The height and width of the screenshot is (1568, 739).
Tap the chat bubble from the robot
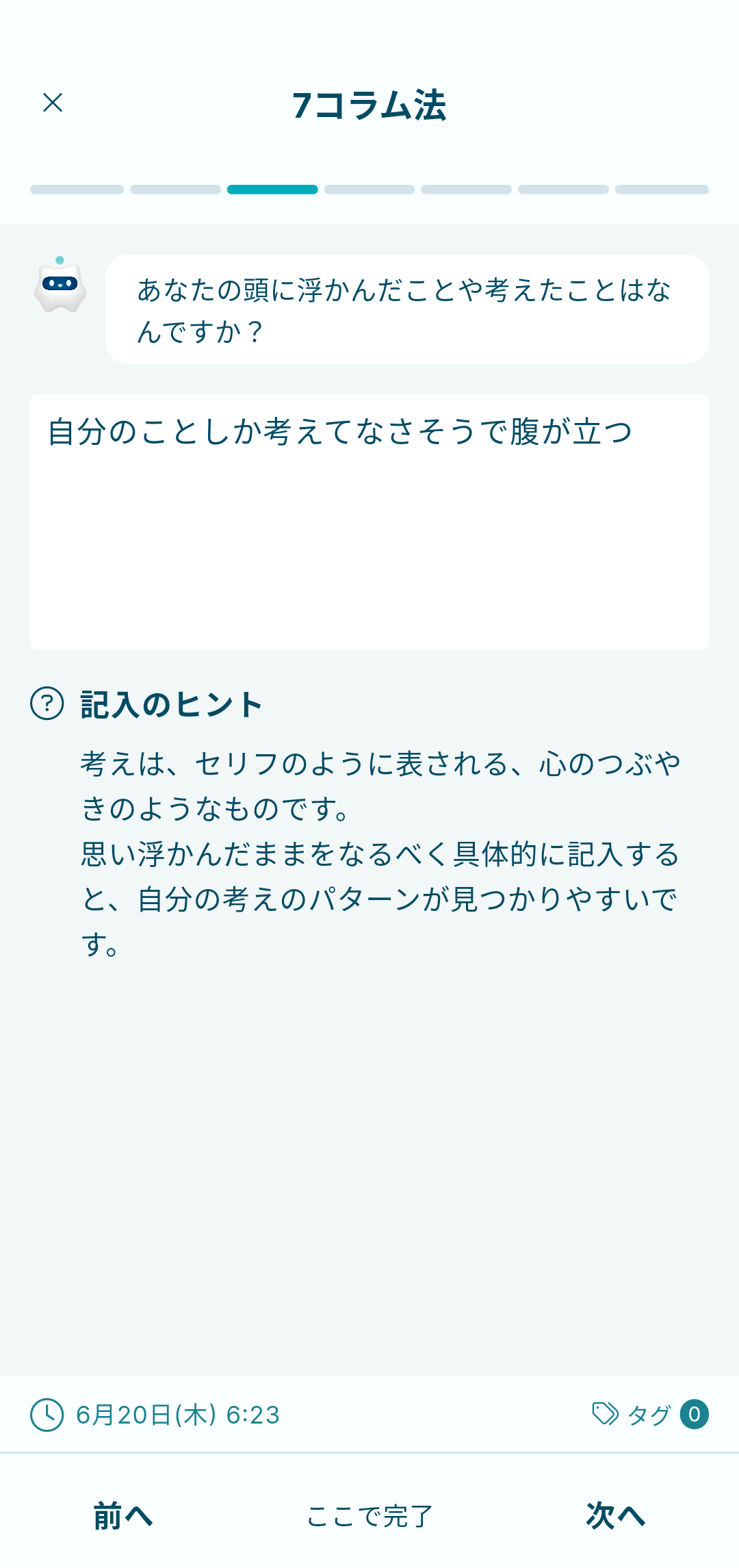coord(406,308)
